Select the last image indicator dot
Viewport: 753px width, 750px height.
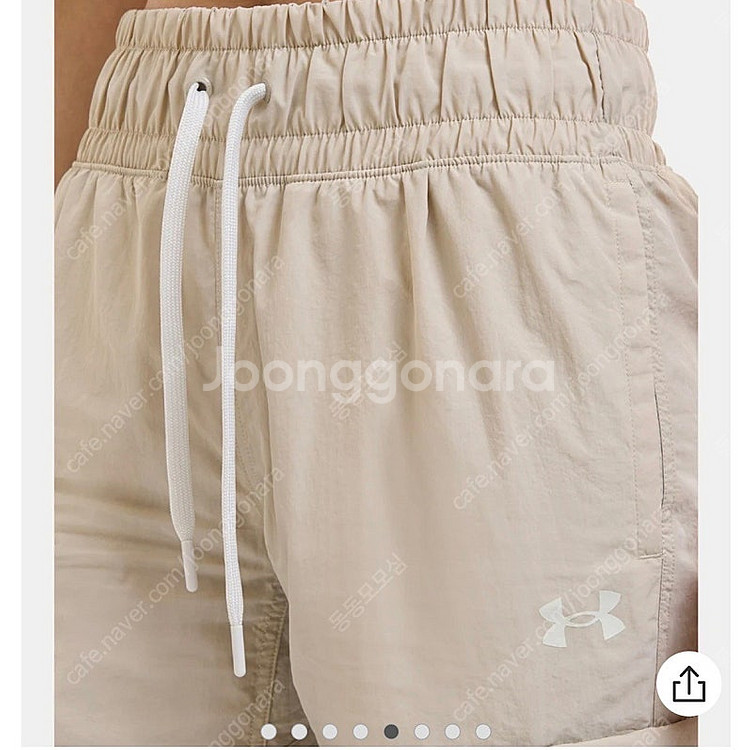483,732
